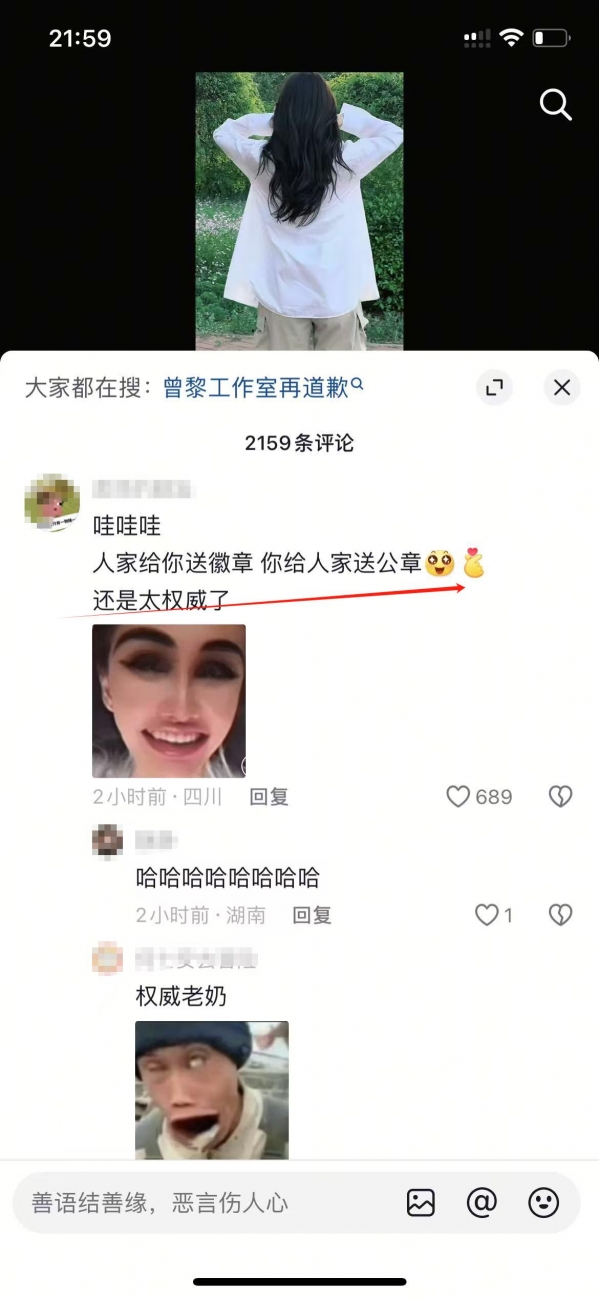Like the 哇哇哇 comment with 689 likes
The width and height of the screenshot is (600, 1298).
(459, 797)
